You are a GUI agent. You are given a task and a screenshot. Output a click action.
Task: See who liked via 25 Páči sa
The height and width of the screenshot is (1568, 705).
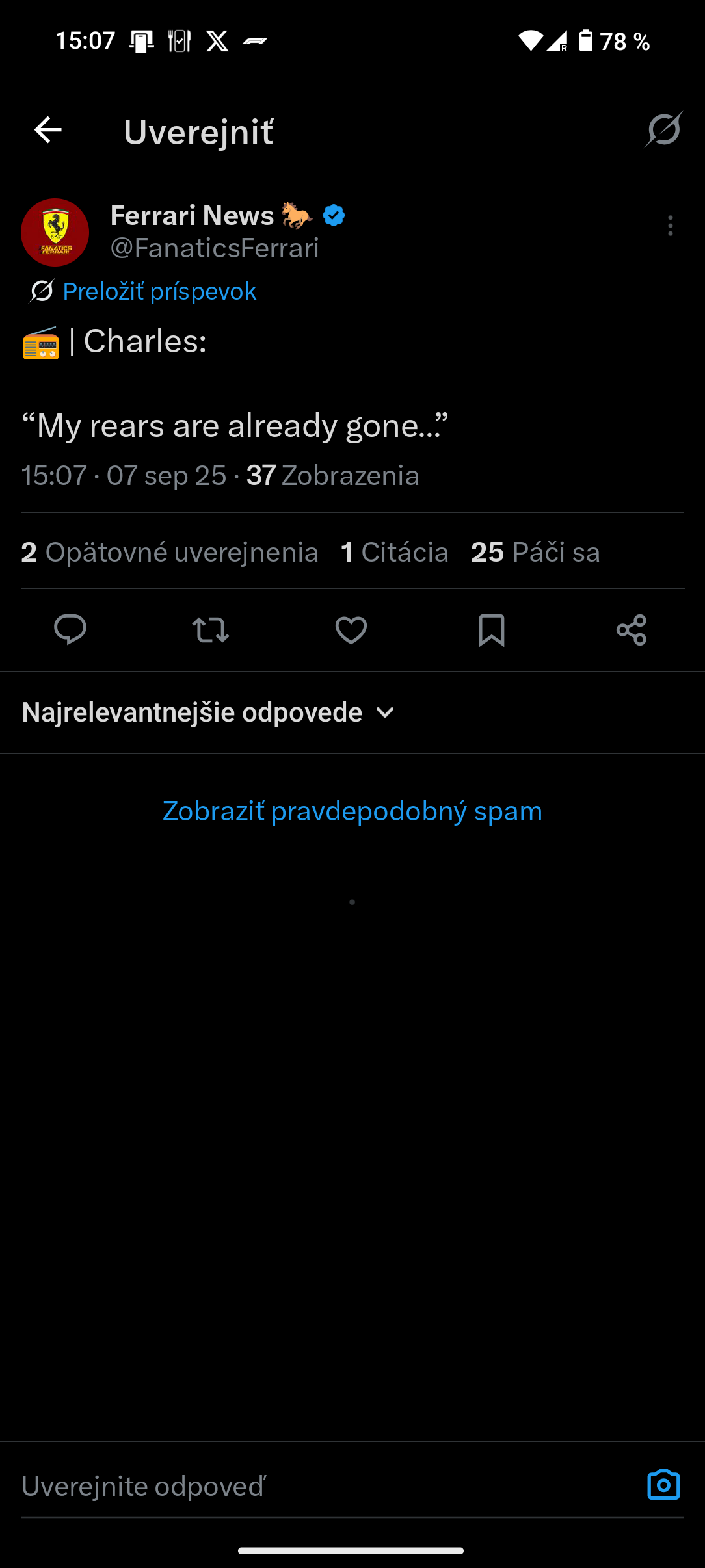pyautogui.click(x=535, y=552)
